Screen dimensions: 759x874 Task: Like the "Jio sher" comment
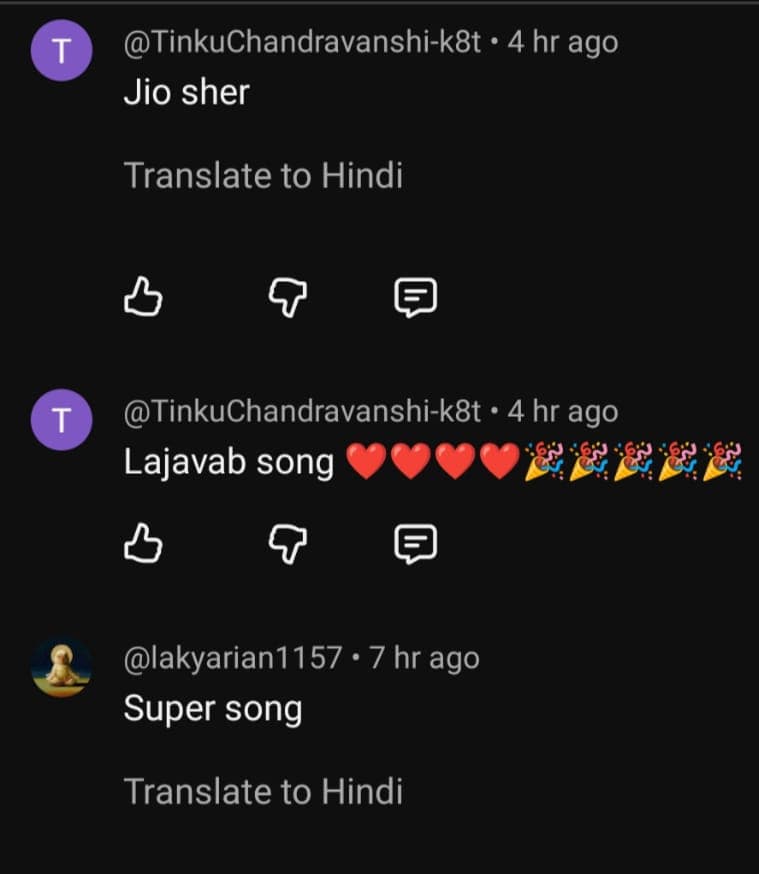(x=143, y=297)
